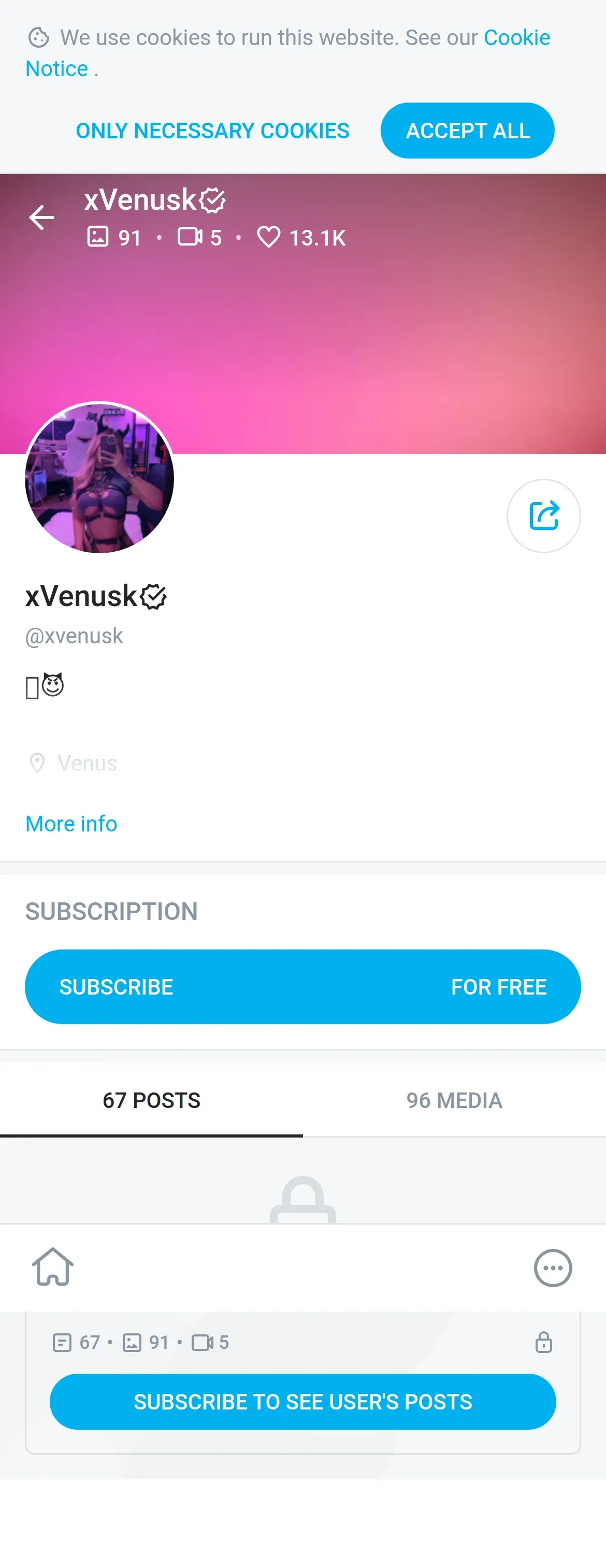Subscribe for free
Viewport: 606px width, 1568px height.
tap(302, 987)
